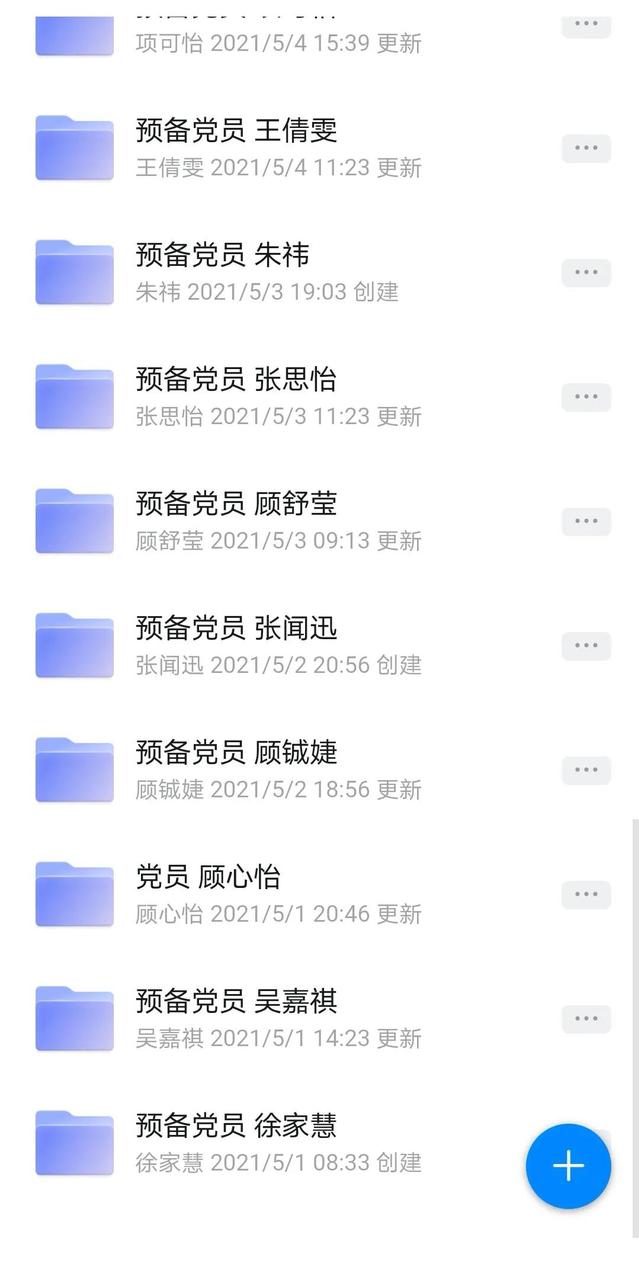Show the overflow menu for 预备党员 朱祎

coord(586,273)
